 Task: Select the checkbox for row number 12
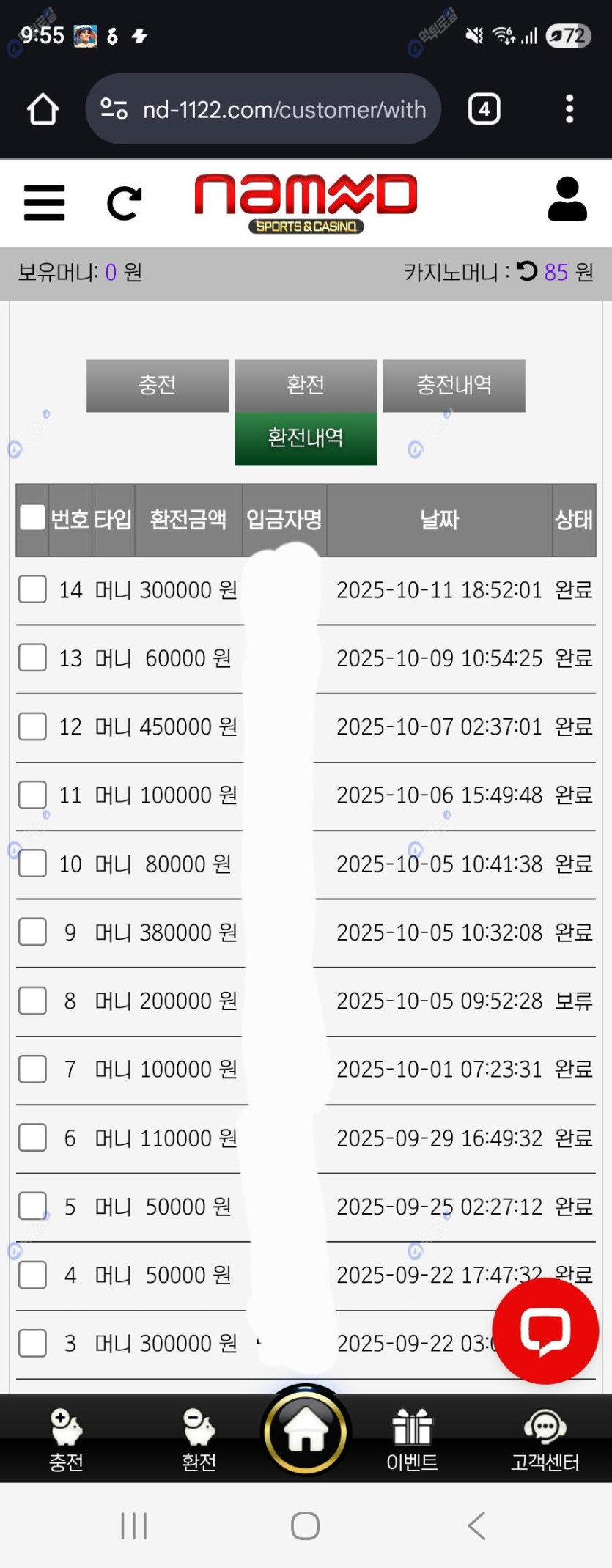(x=32, y=726)
